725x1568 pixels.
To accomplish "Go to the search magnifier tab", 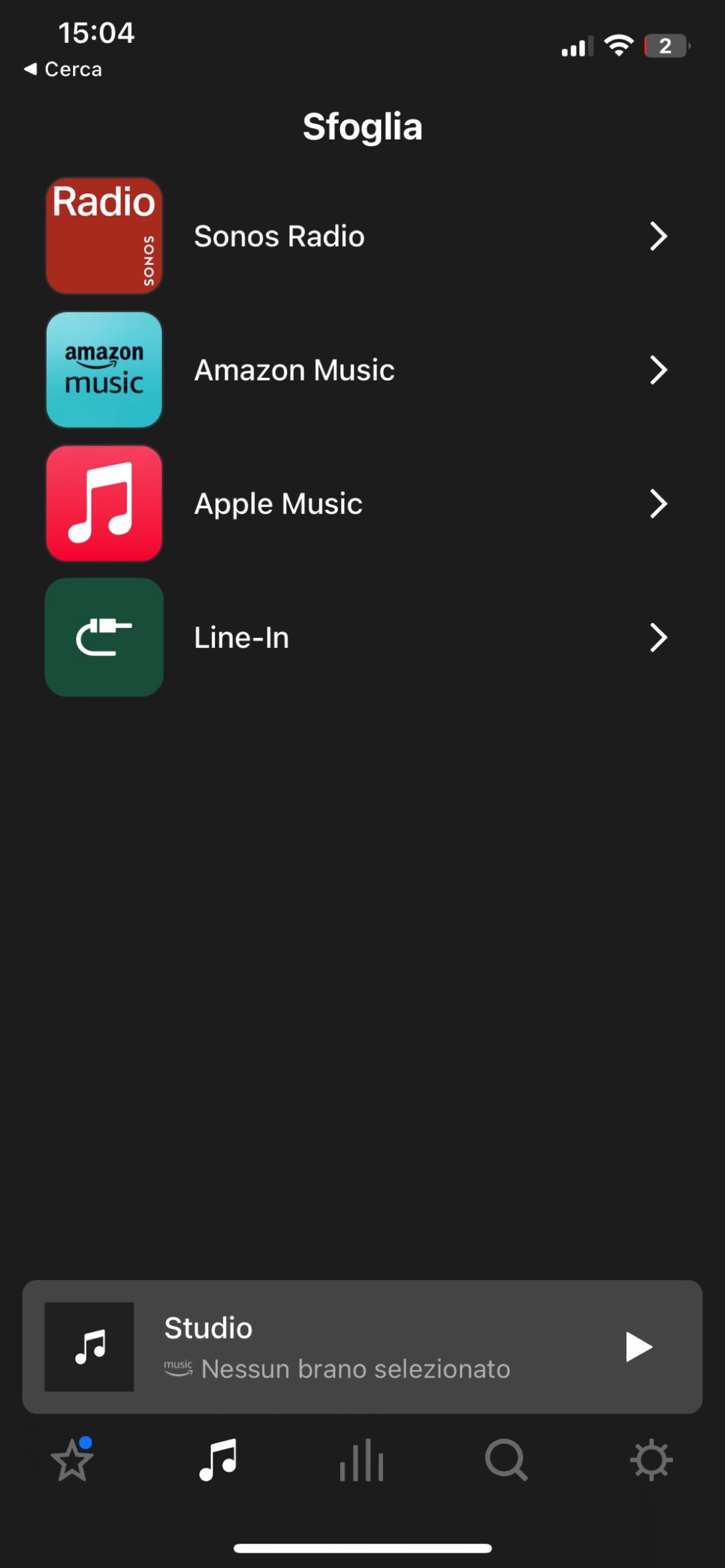I will [506, 1461].
